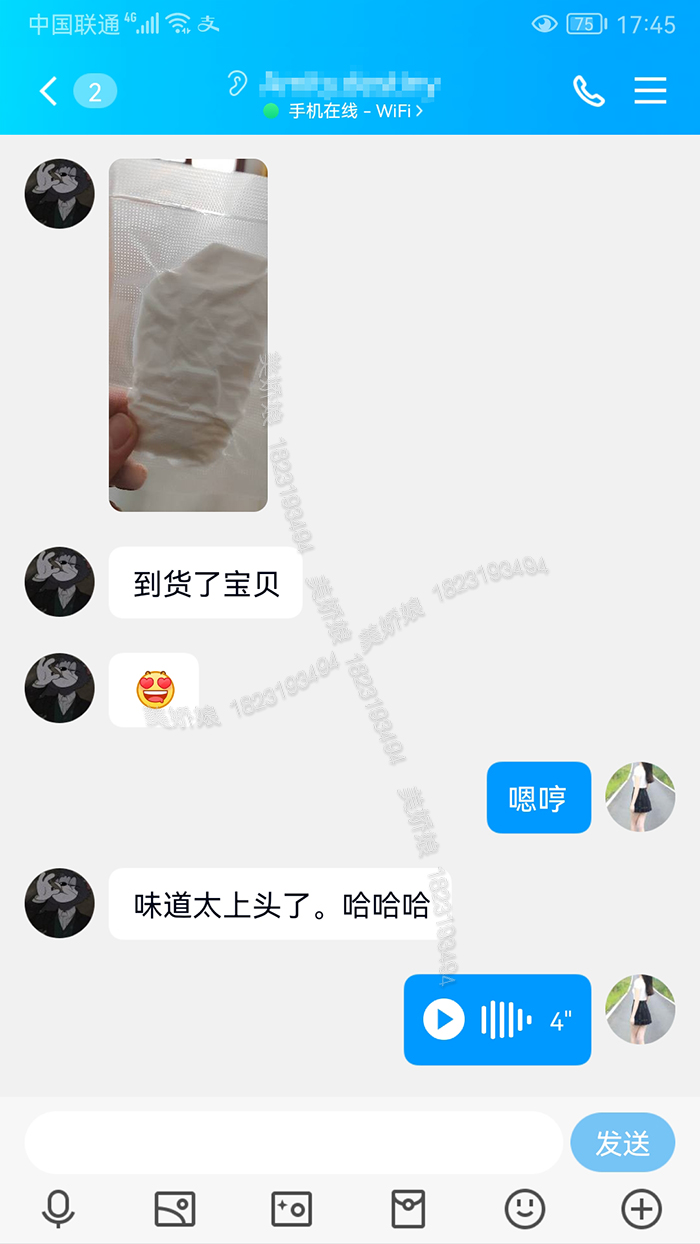This screenshot has width=700, height=1244.
Task: Open the emoji panel
Action: [525, 1209]
